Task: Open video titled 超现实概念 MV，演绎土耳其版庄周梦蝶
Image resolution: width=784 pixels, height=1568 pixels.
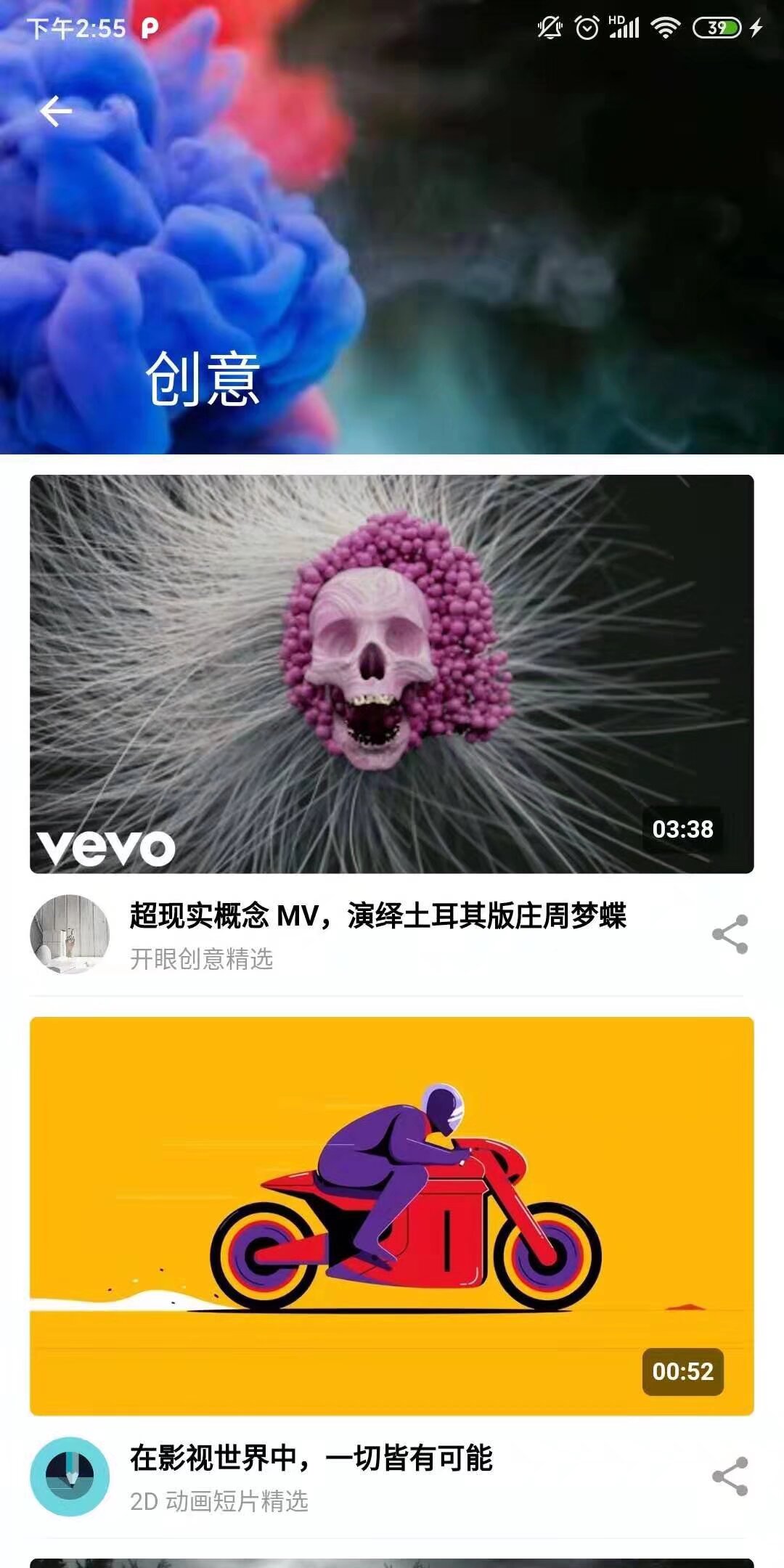Action: 377,915
